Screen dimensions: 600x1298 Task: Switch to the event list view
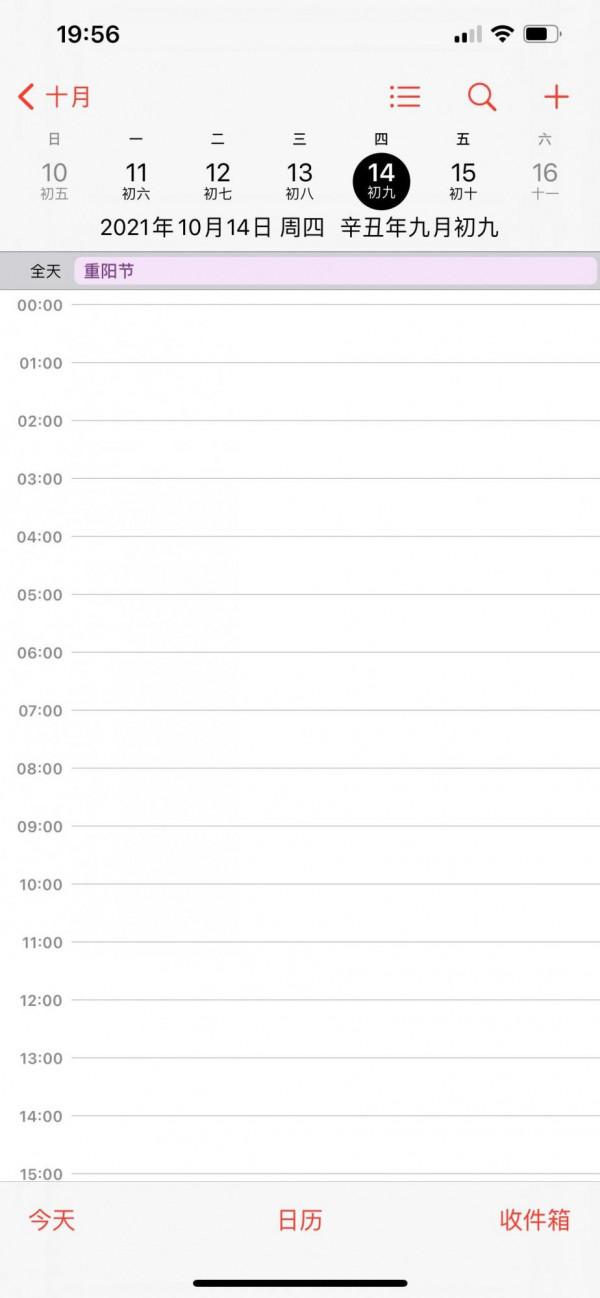click(404, 97)
